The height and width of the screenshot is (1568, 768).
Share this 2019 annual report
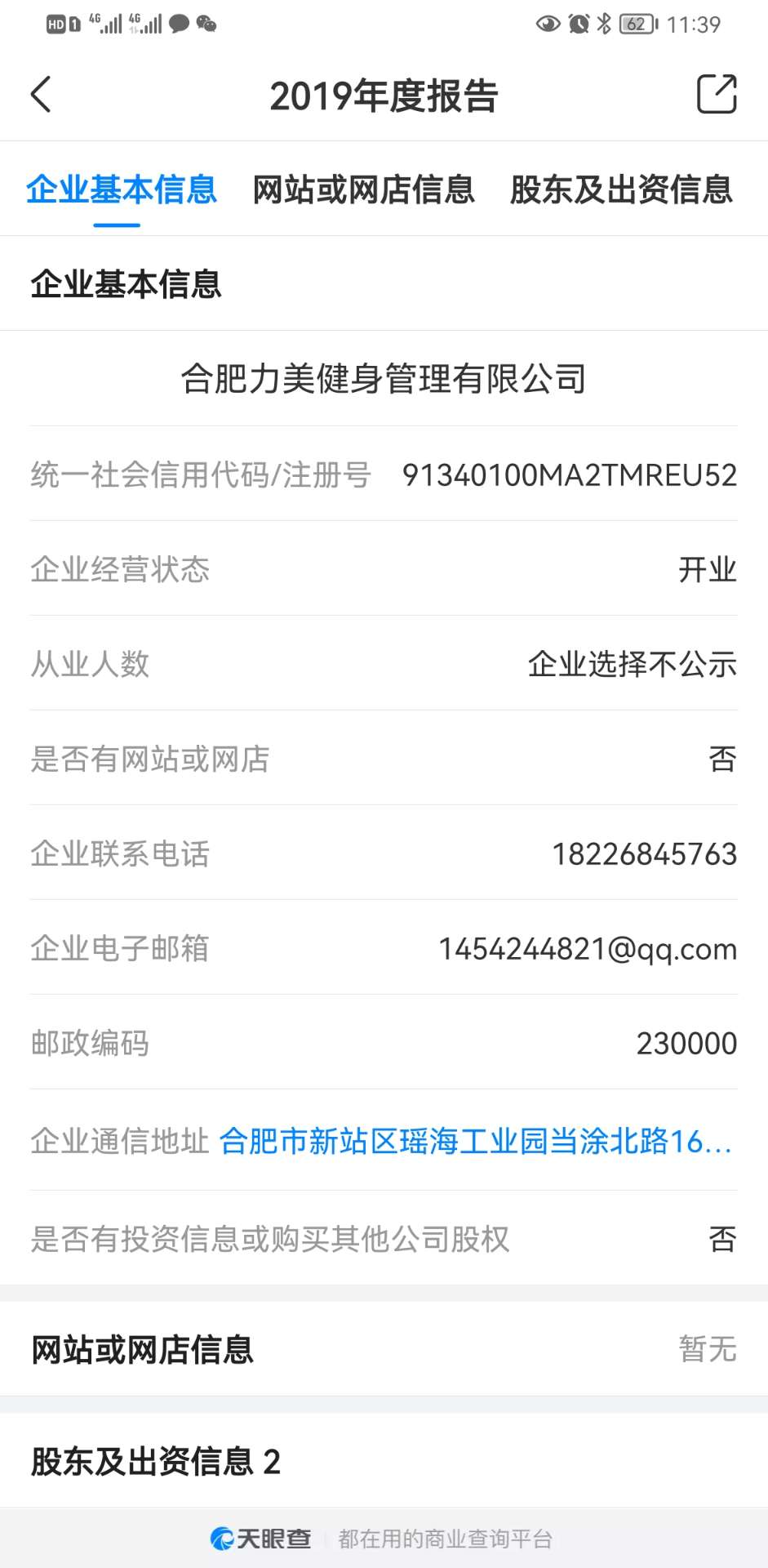[717, 95]
